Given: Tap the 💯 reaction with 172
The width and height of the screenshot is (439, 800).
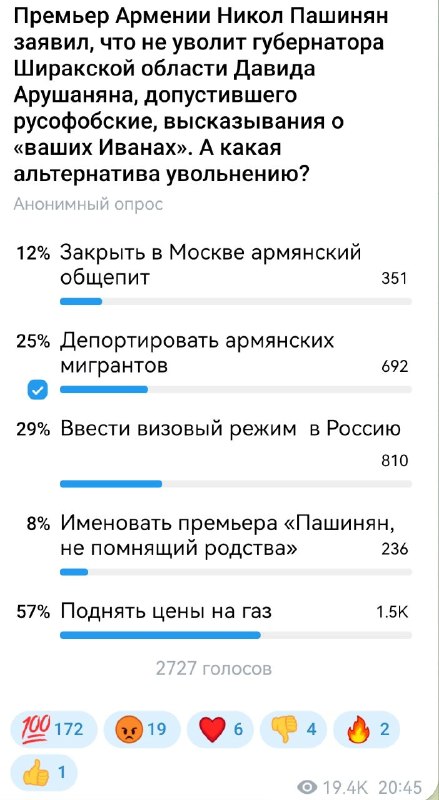Looking at the screenshot, I should point(53,730).
